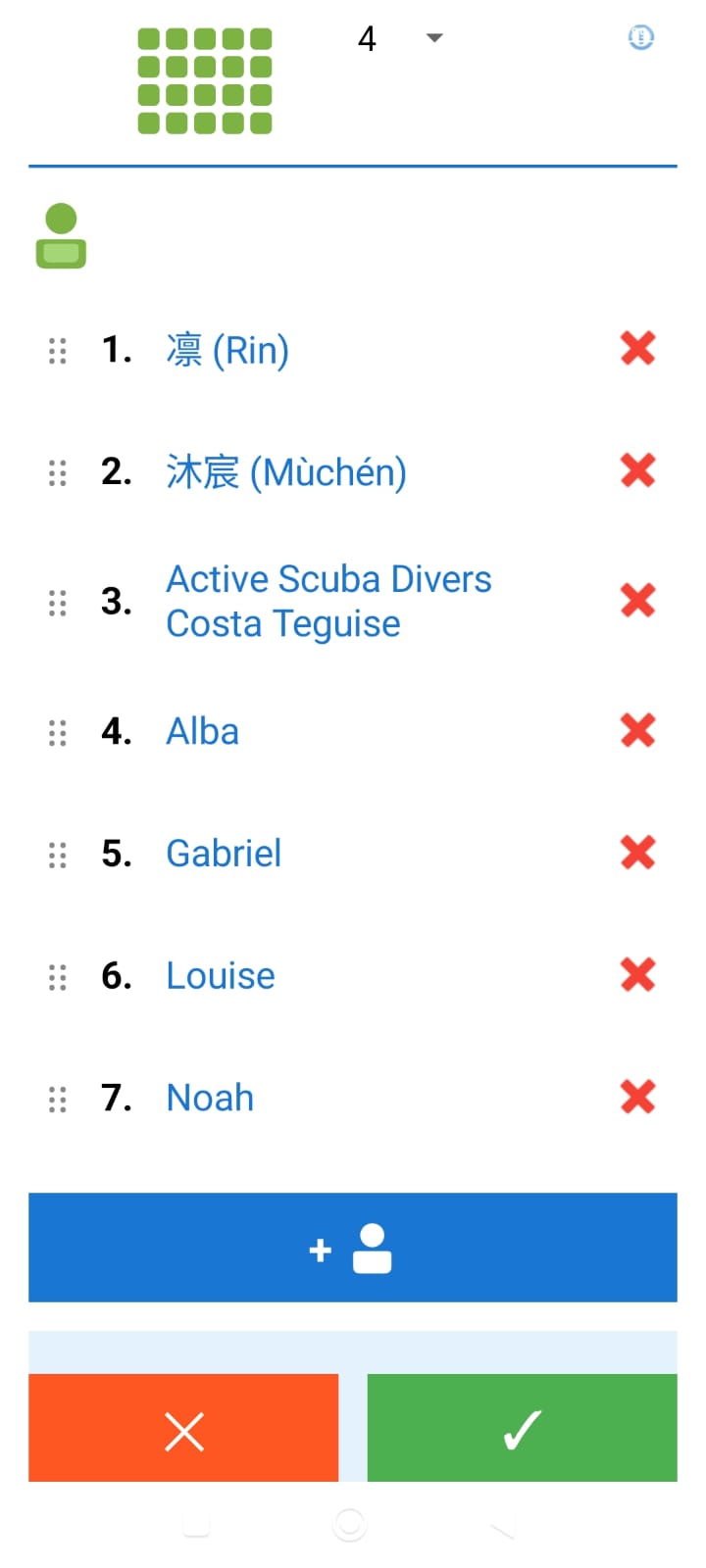Select the name Gabriel
The height and width of the screenshot is (1568, 706).
click(x=224, y=854)
